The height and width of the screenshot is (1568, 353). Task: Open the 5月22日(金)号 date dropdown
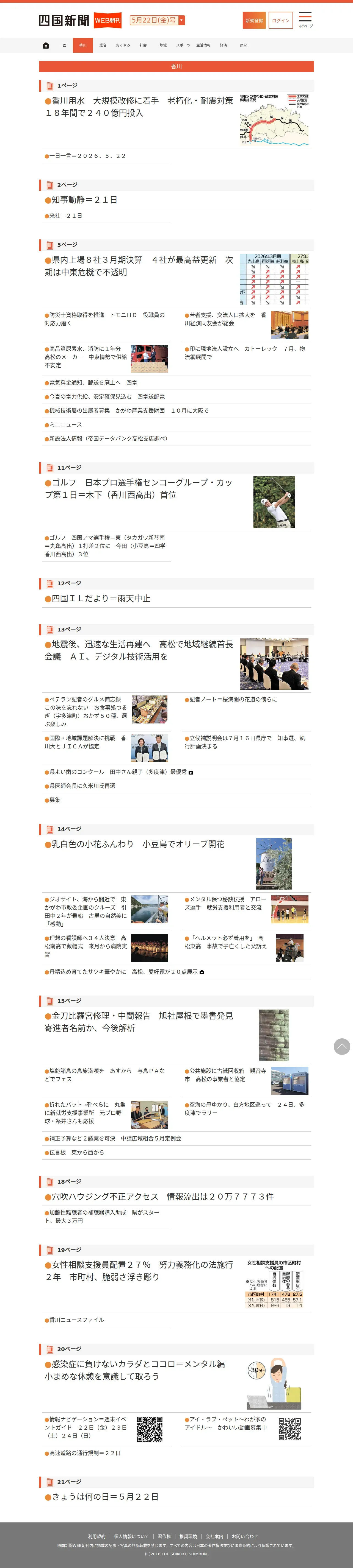[x=157, y=20]
